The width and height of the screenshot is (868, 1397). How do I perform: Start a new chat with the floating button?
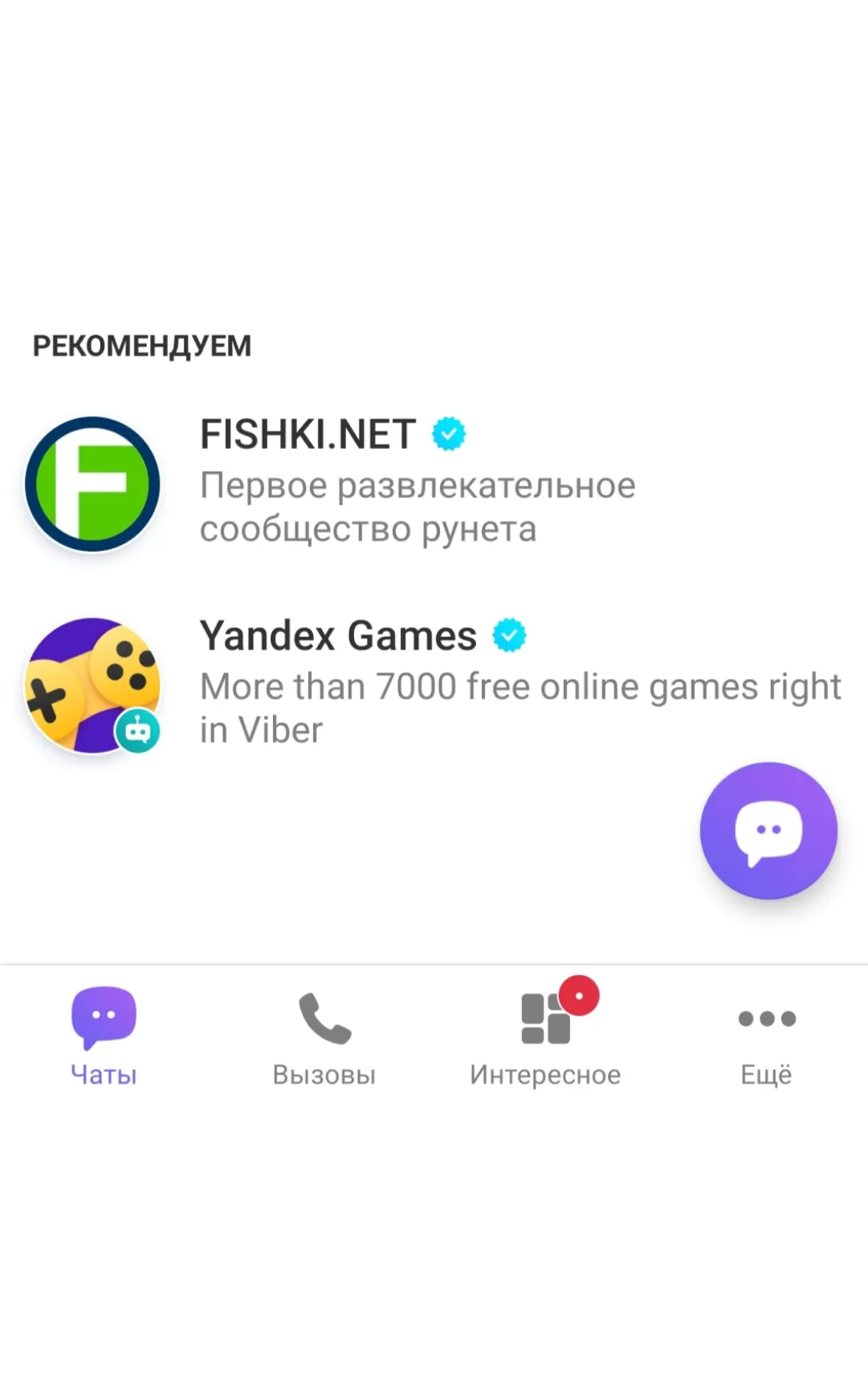768,830
